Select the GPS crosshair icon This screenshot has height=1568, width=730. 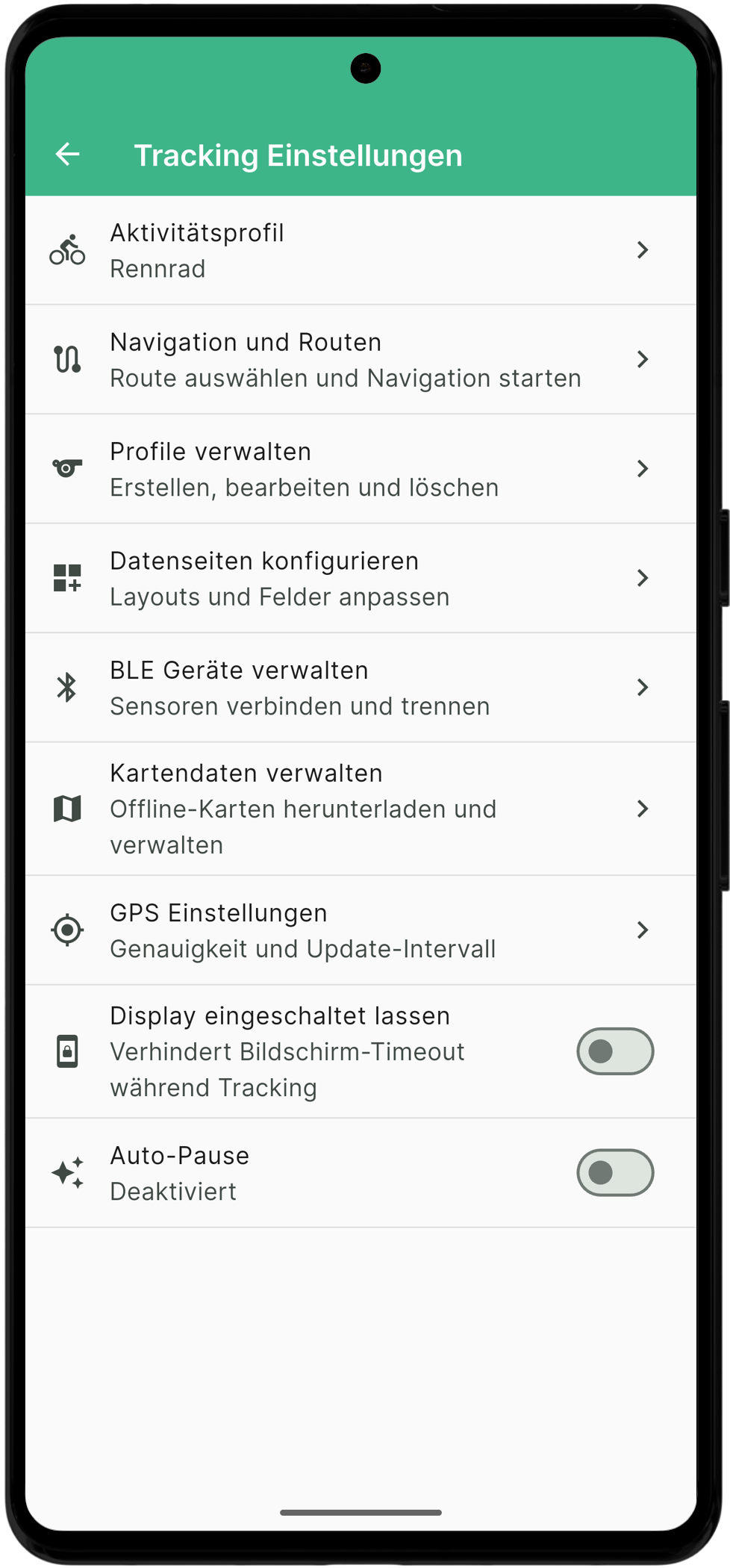pyautogui.click(x=67, y=930)
